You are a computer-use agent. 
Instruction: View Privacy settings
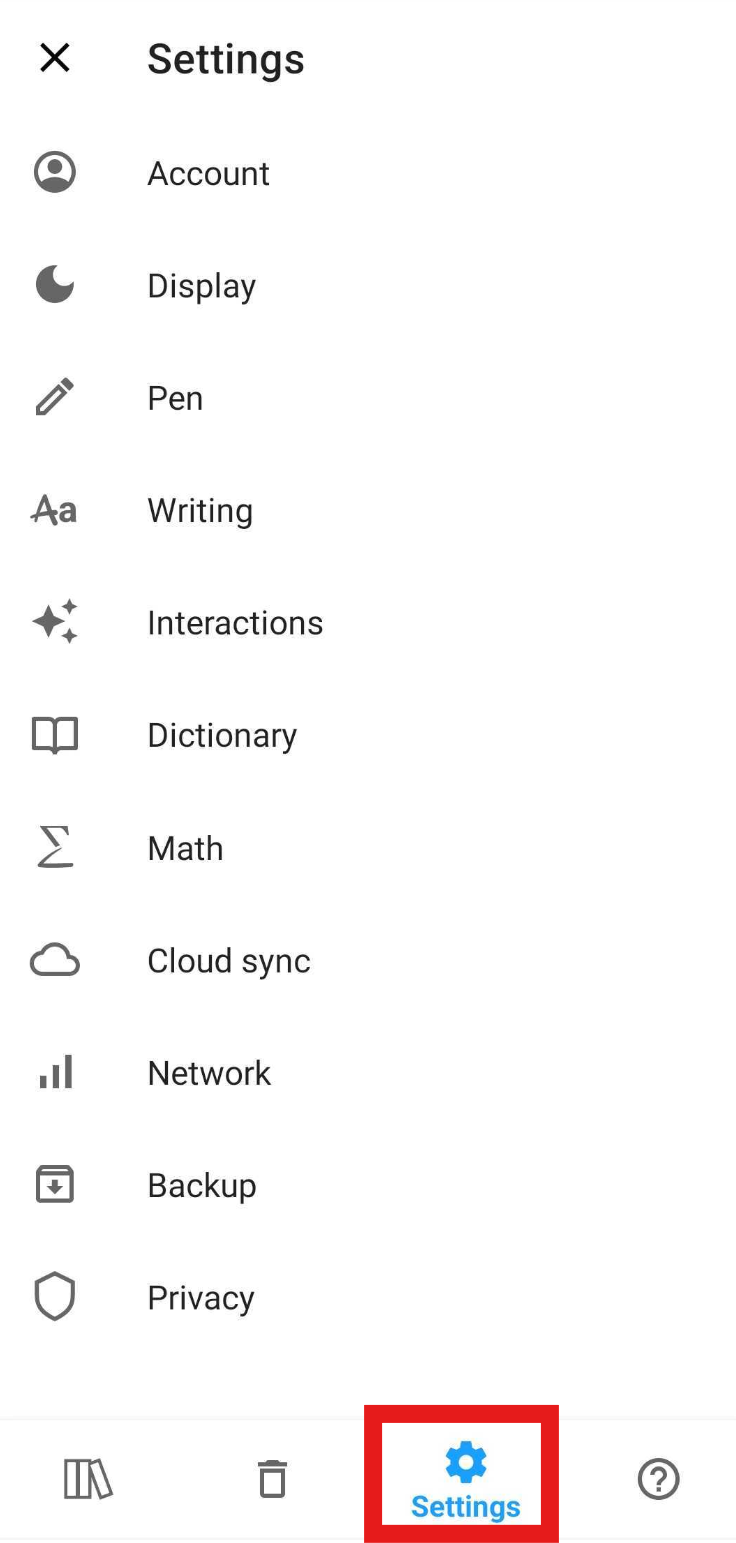click(x=201, y=1298)
